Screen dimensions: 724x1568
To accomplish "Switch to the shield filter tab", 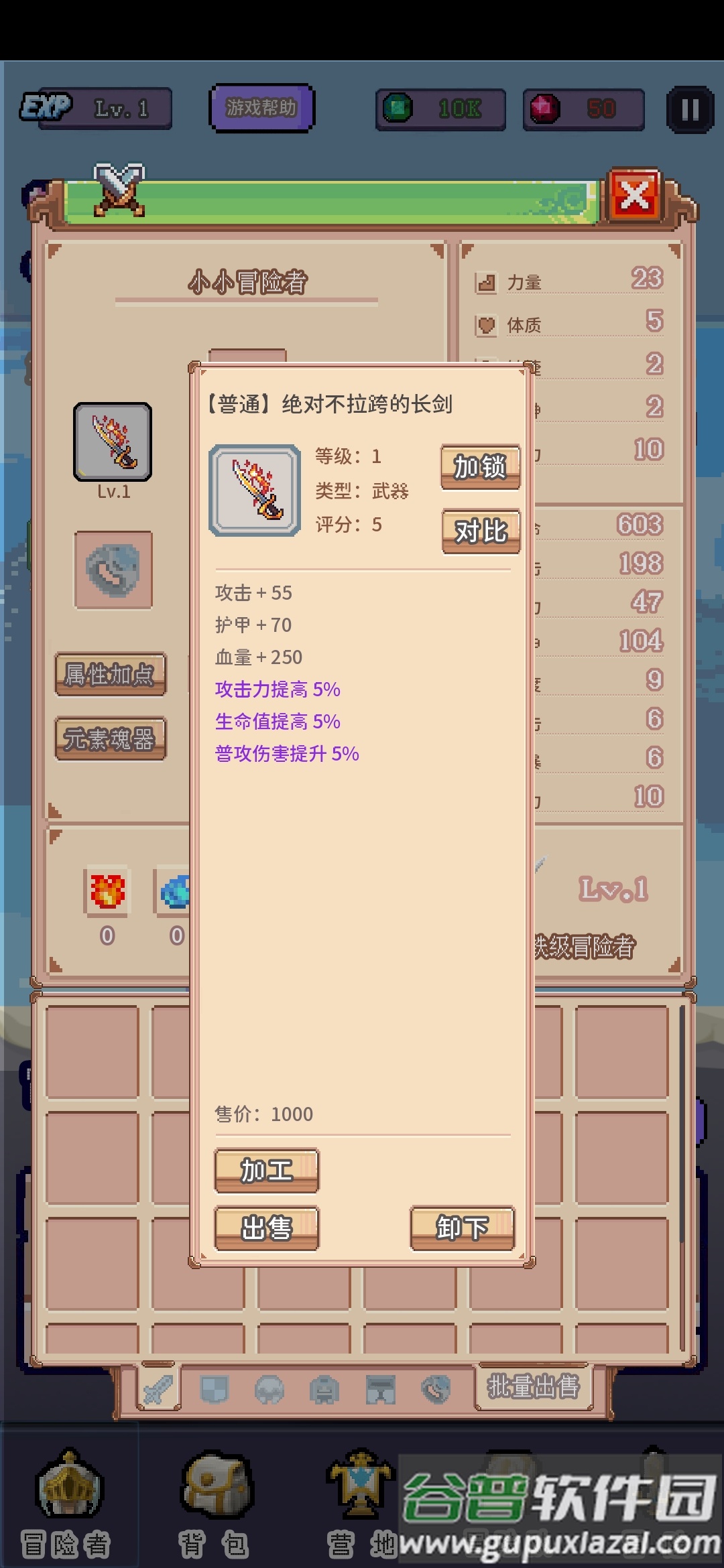I will pyautogui.click(x=215, y=1389).
